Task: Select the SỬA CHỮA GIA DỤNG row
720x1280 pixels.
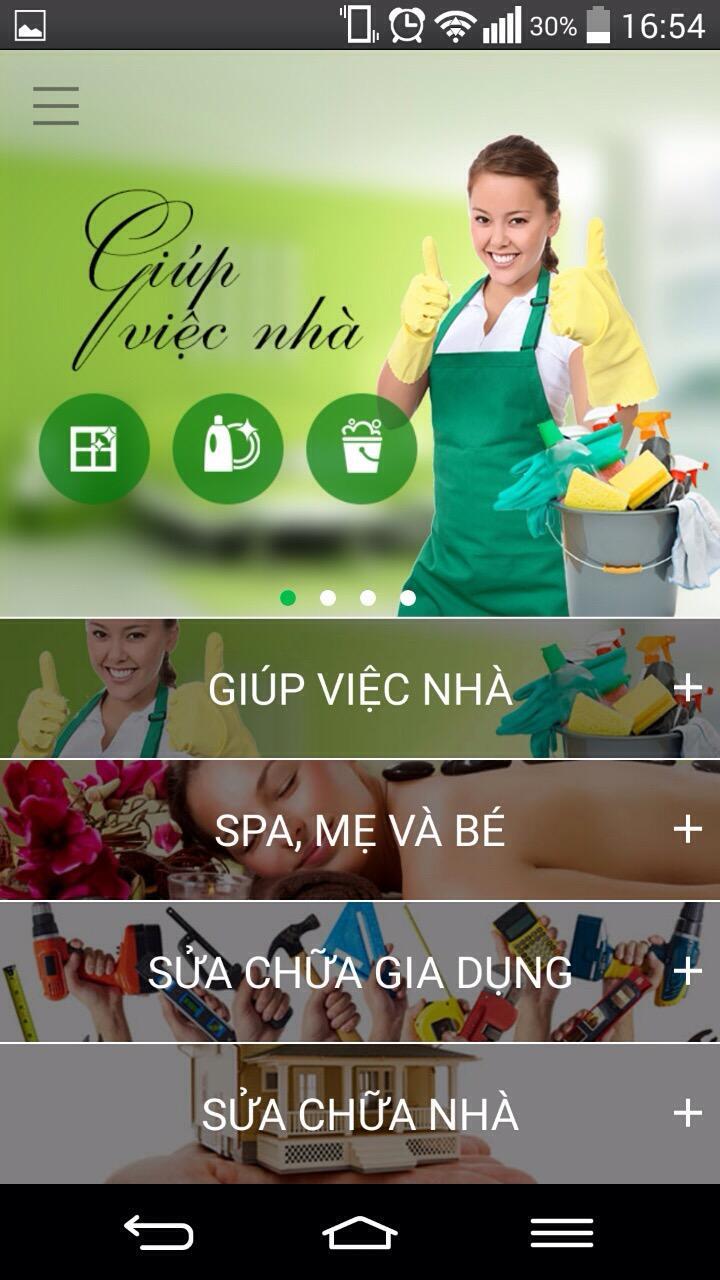Action: pyautogui.click(x=360, y=971)
